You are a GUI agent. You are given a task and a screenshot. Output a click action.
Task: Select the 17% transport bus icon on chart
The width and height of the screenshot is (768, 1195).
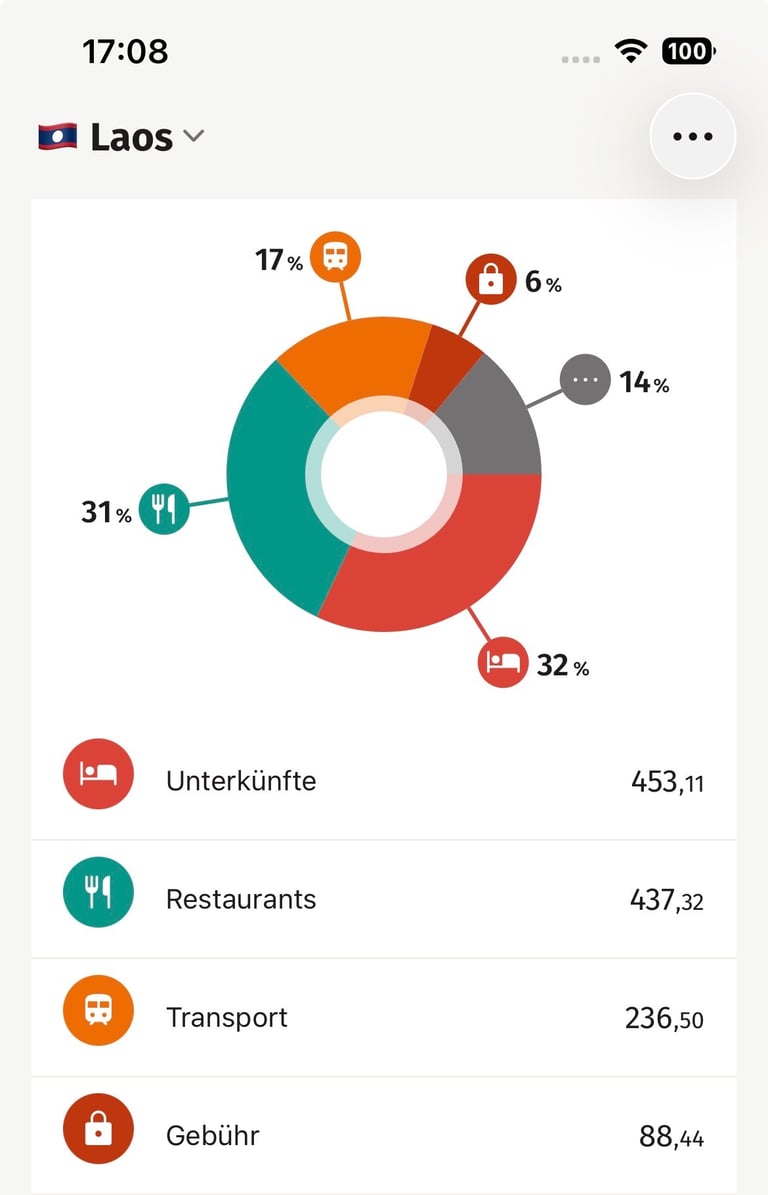pyautogui.click(x=335, y=257)
